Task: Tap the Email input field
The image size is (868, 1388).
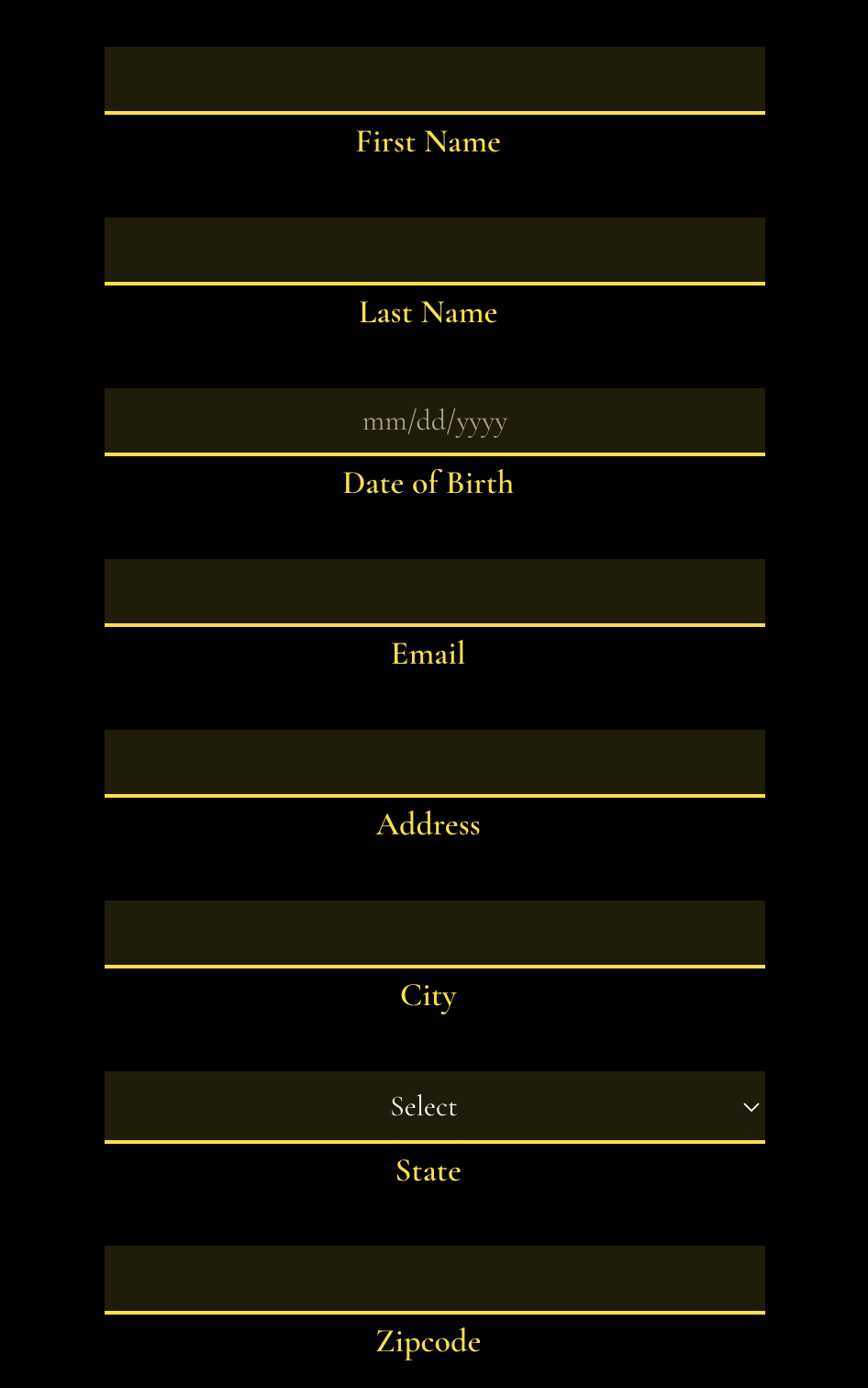Action: pos(434,592)
